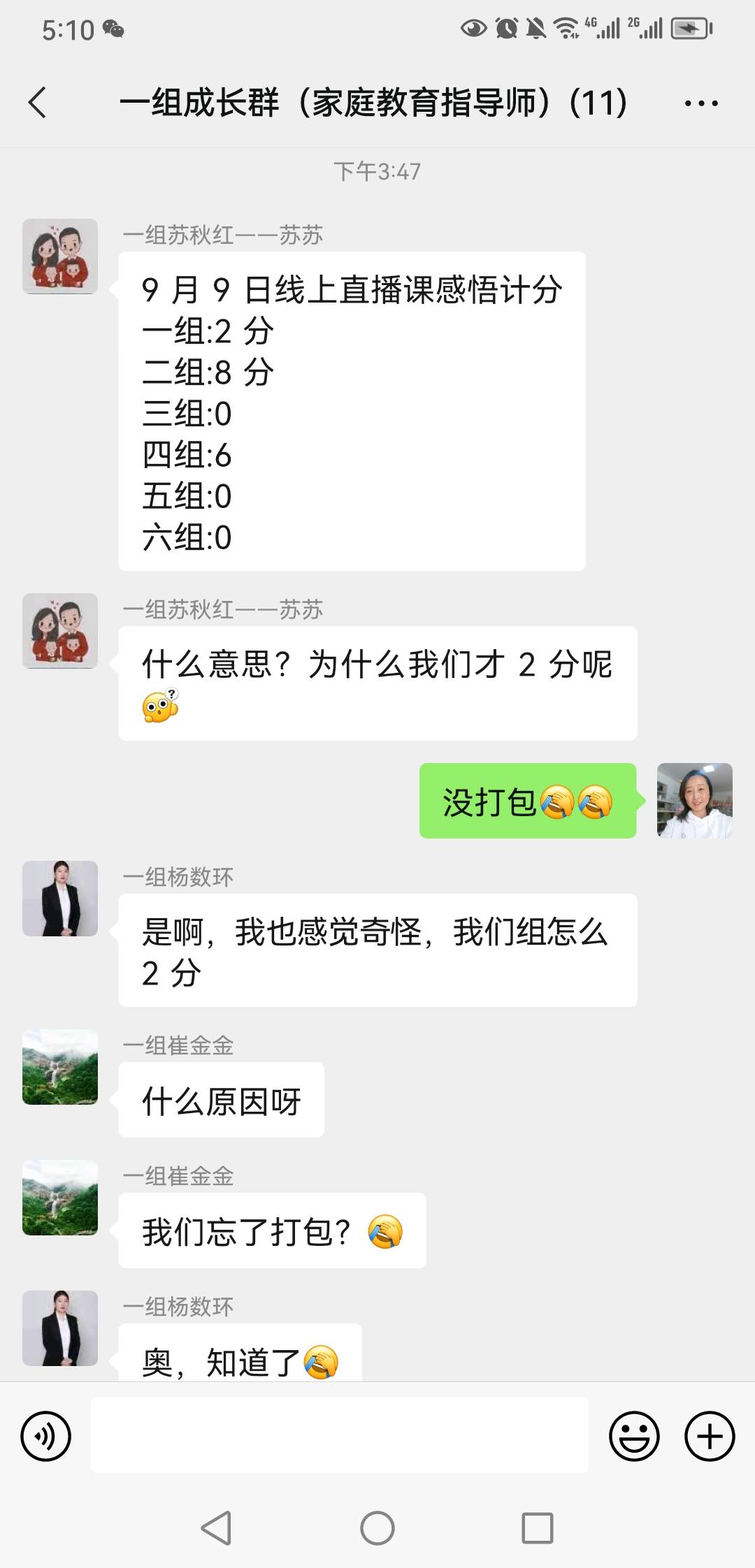Switch to voice message input
This screenshot has width=755, height=1568.
click(46, 1437)
